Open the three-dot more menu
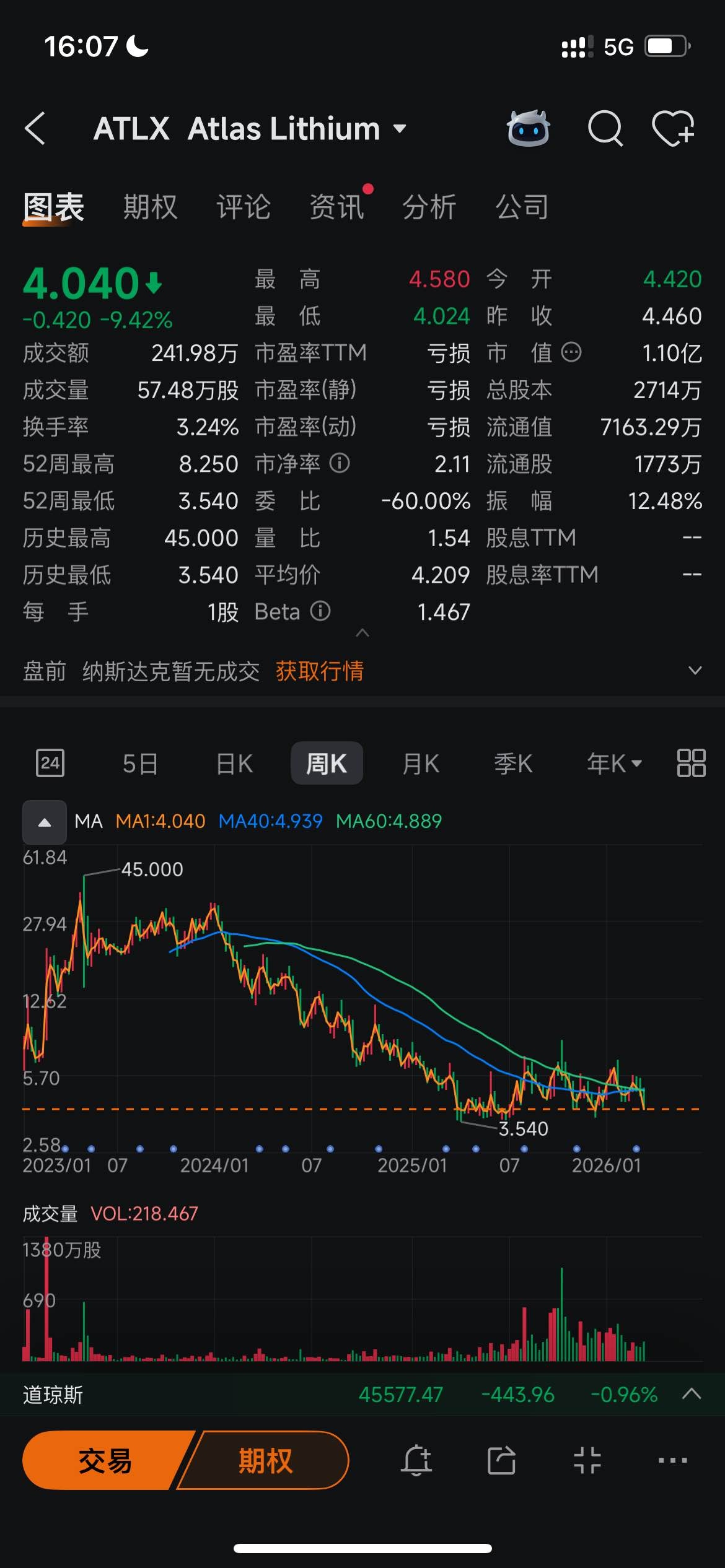 point(673,1461)
